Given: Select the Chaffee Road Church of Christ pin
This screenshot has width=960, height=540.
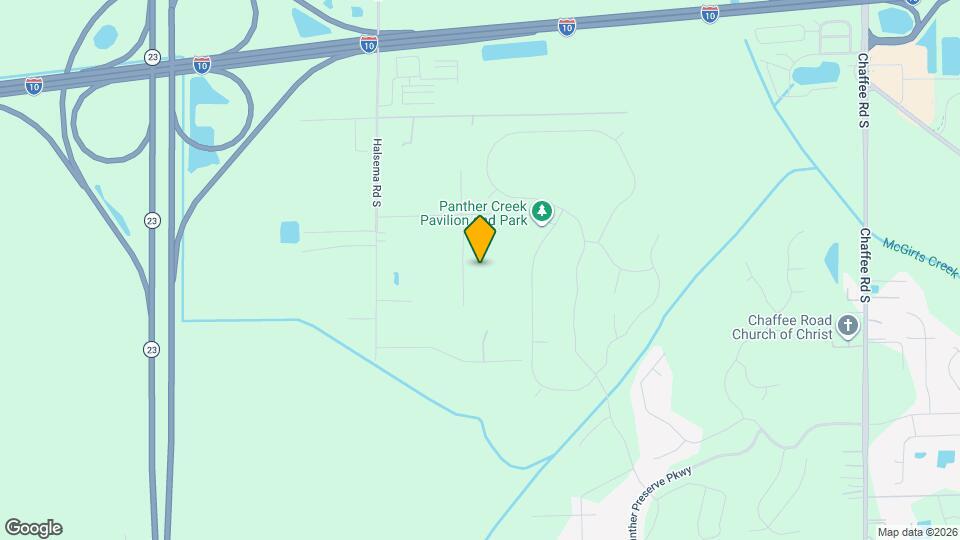Looking at the screenshot, I should 848,326.
